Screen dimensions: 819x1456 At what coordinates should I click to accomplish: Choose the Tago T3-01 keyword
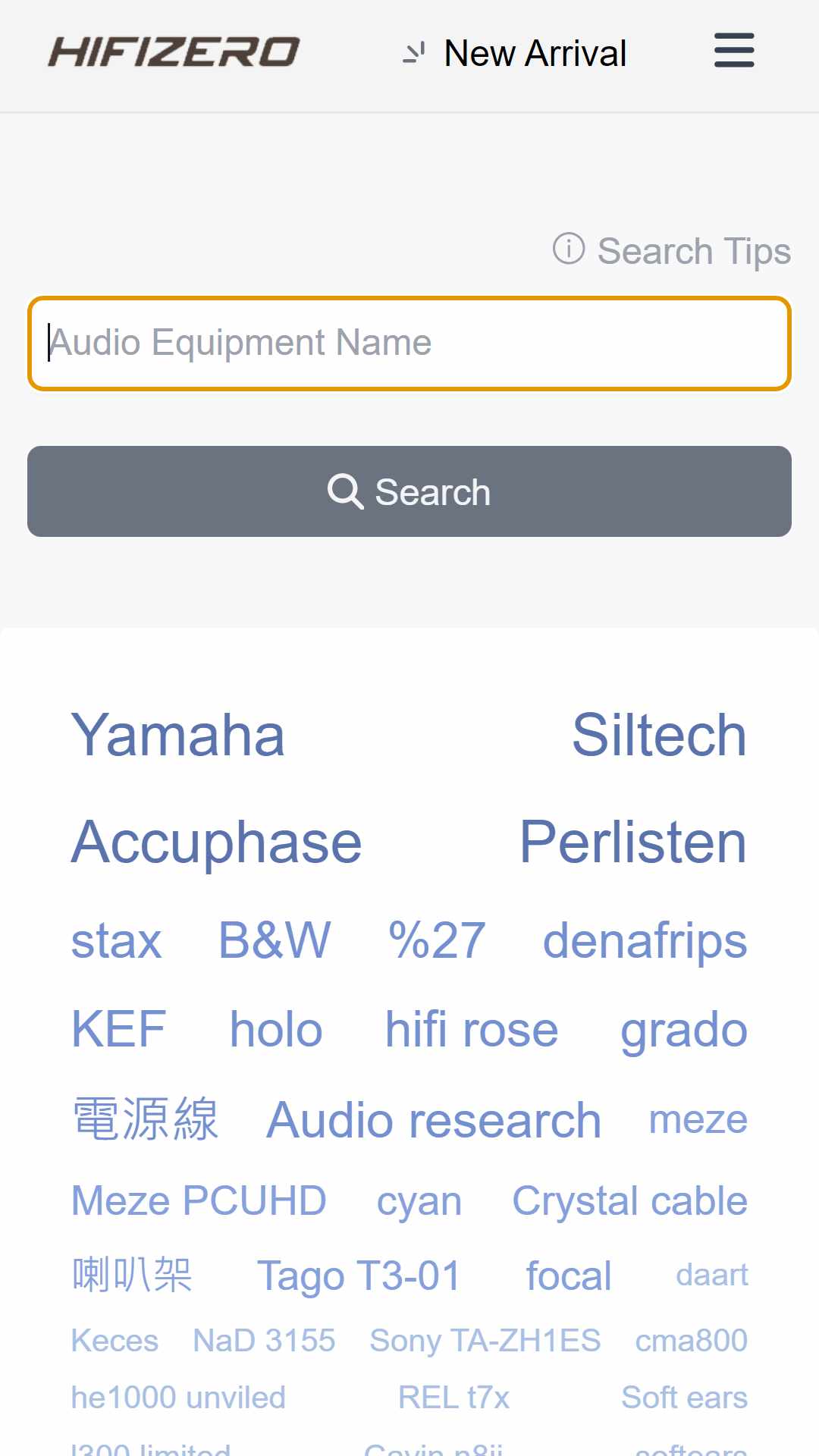359,1276
